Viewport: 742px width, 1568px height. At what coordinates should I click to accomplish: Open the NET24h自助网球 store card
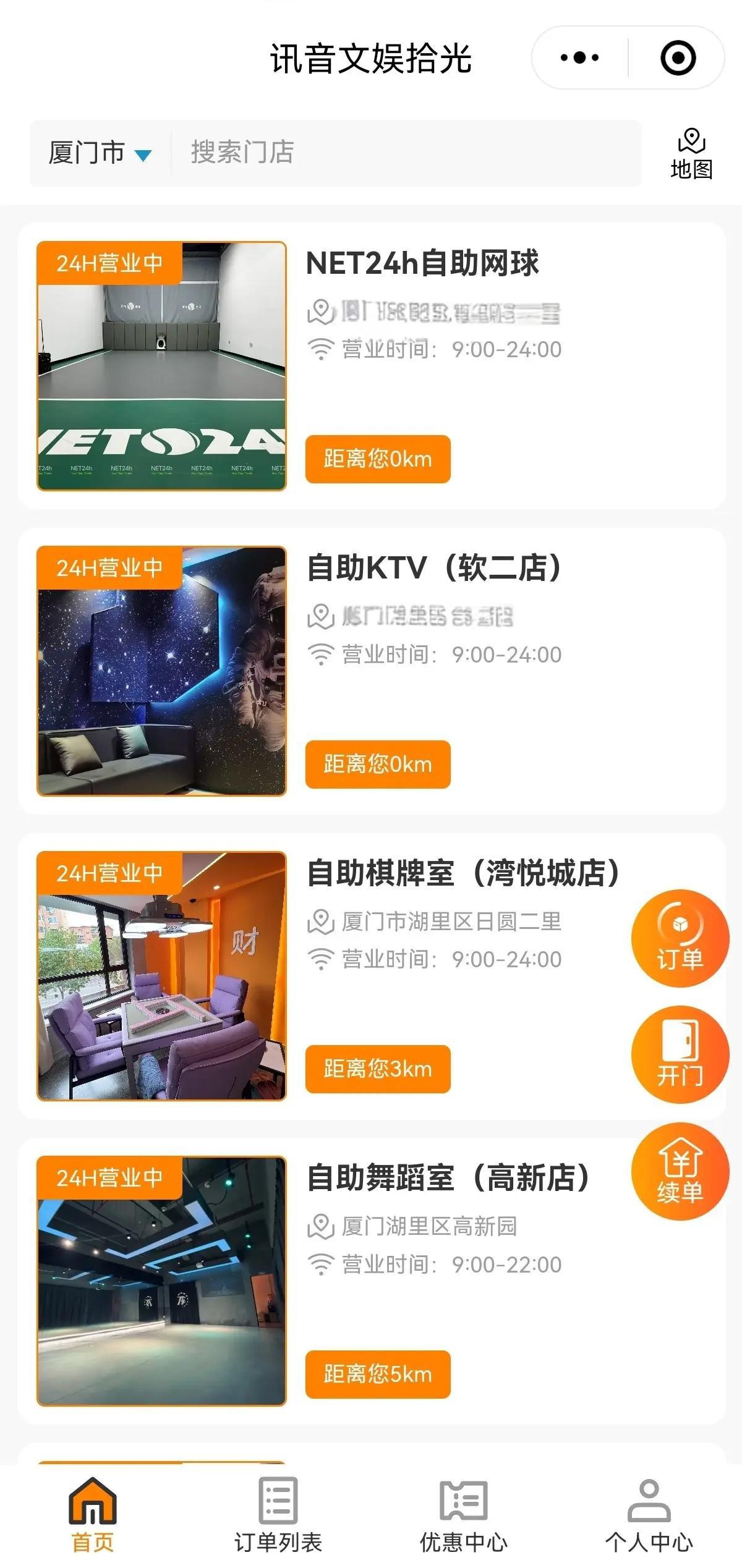point(371,366)
